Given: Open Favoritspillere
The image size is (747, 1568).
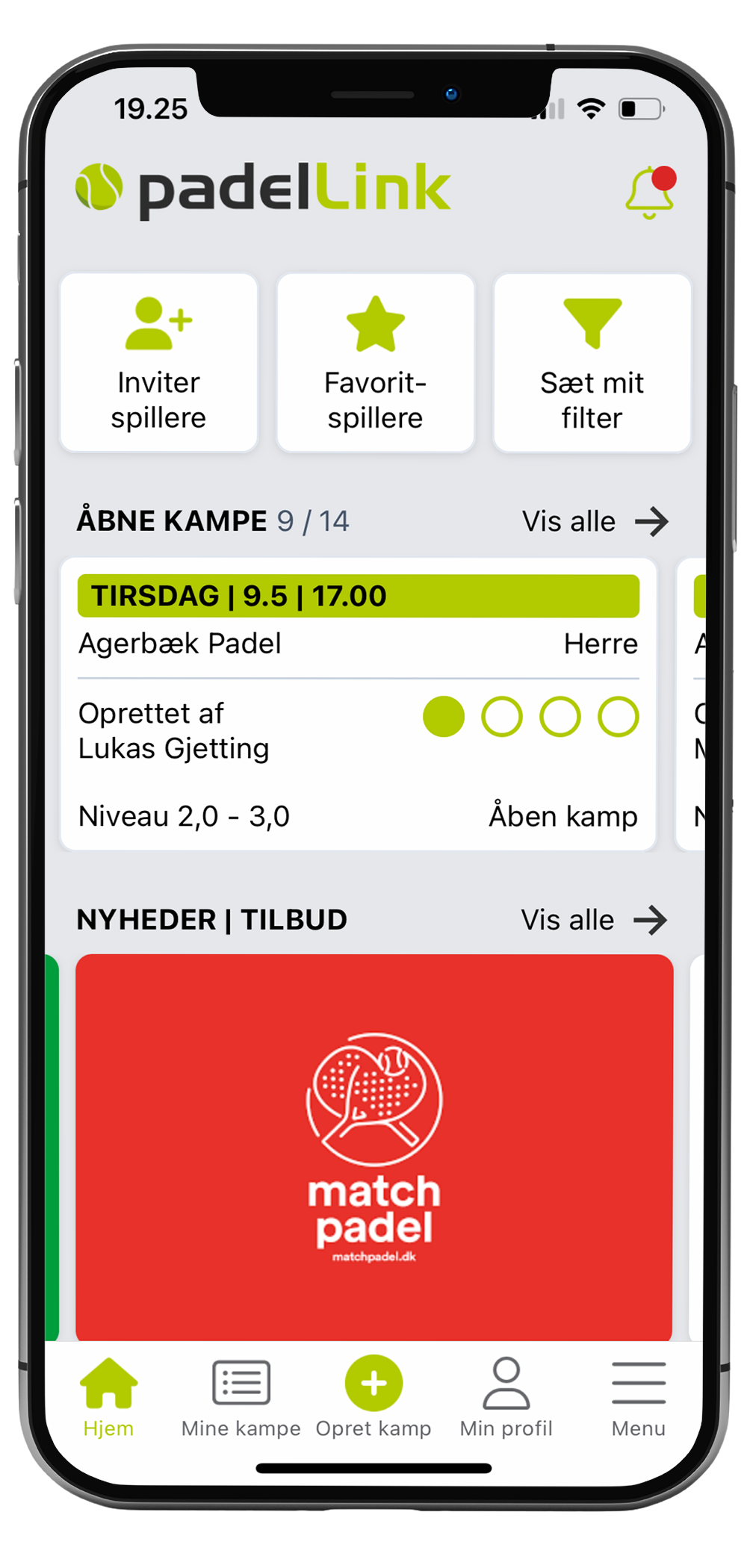Looking at the screenshot, I should [x=375, y=363].
